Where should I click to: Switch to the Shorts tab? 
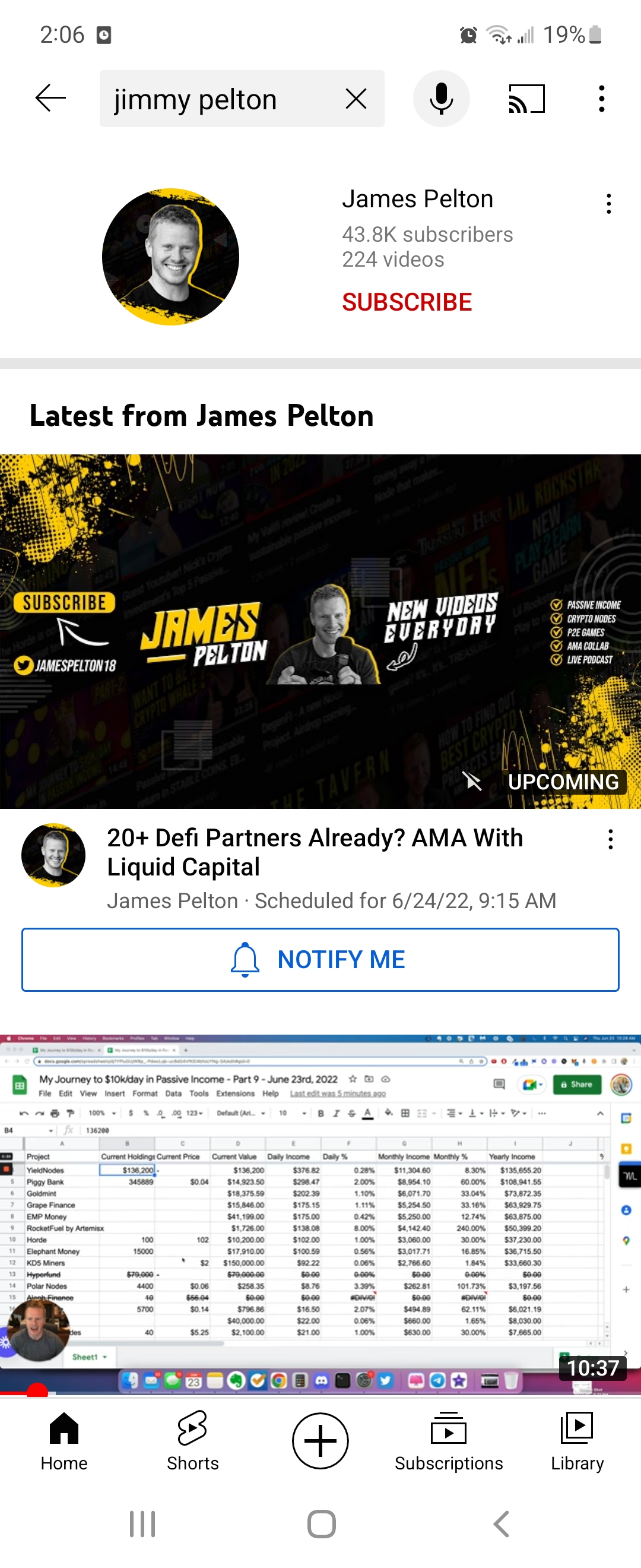pyautogui.click(x=192, y=1440)
